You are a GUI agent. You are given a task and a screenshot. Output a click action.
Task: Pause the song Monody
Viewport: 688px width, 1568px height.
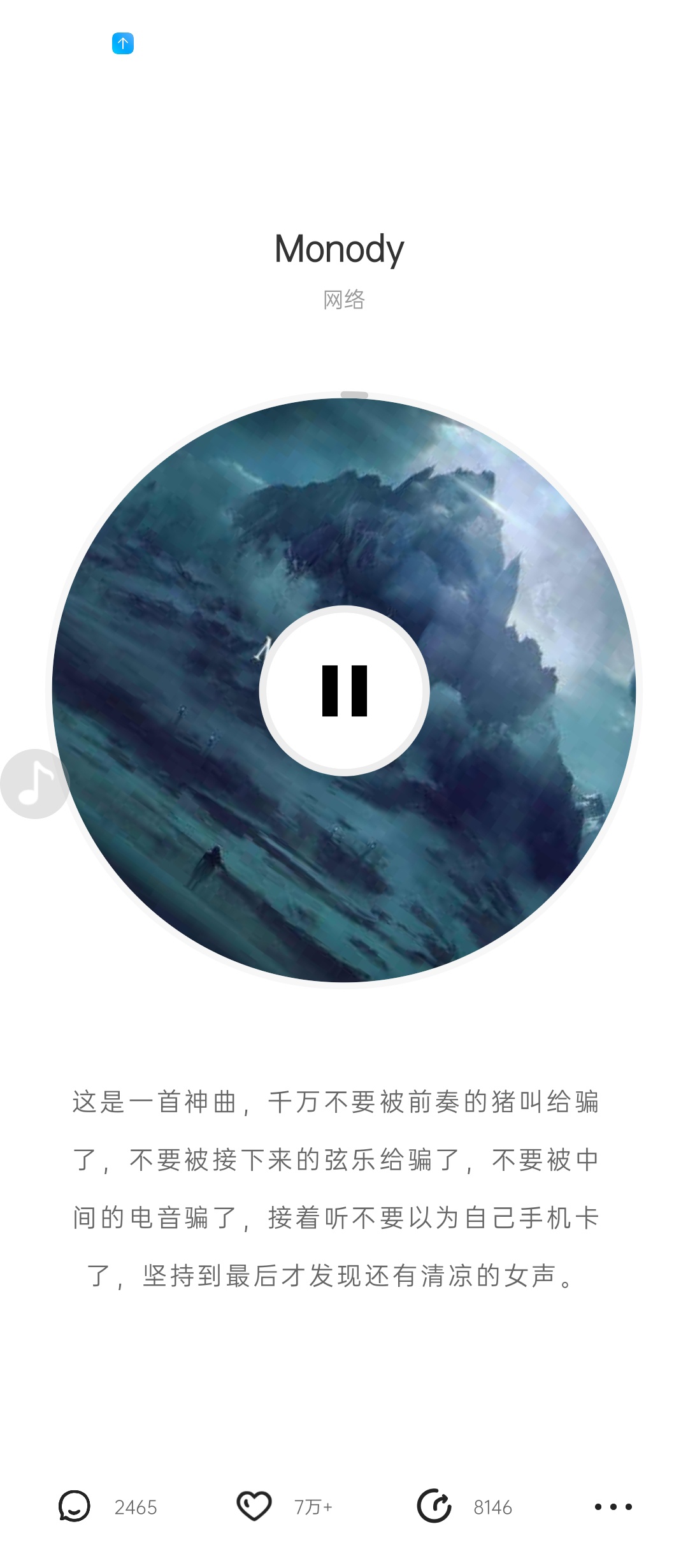[x=345, y=691]
